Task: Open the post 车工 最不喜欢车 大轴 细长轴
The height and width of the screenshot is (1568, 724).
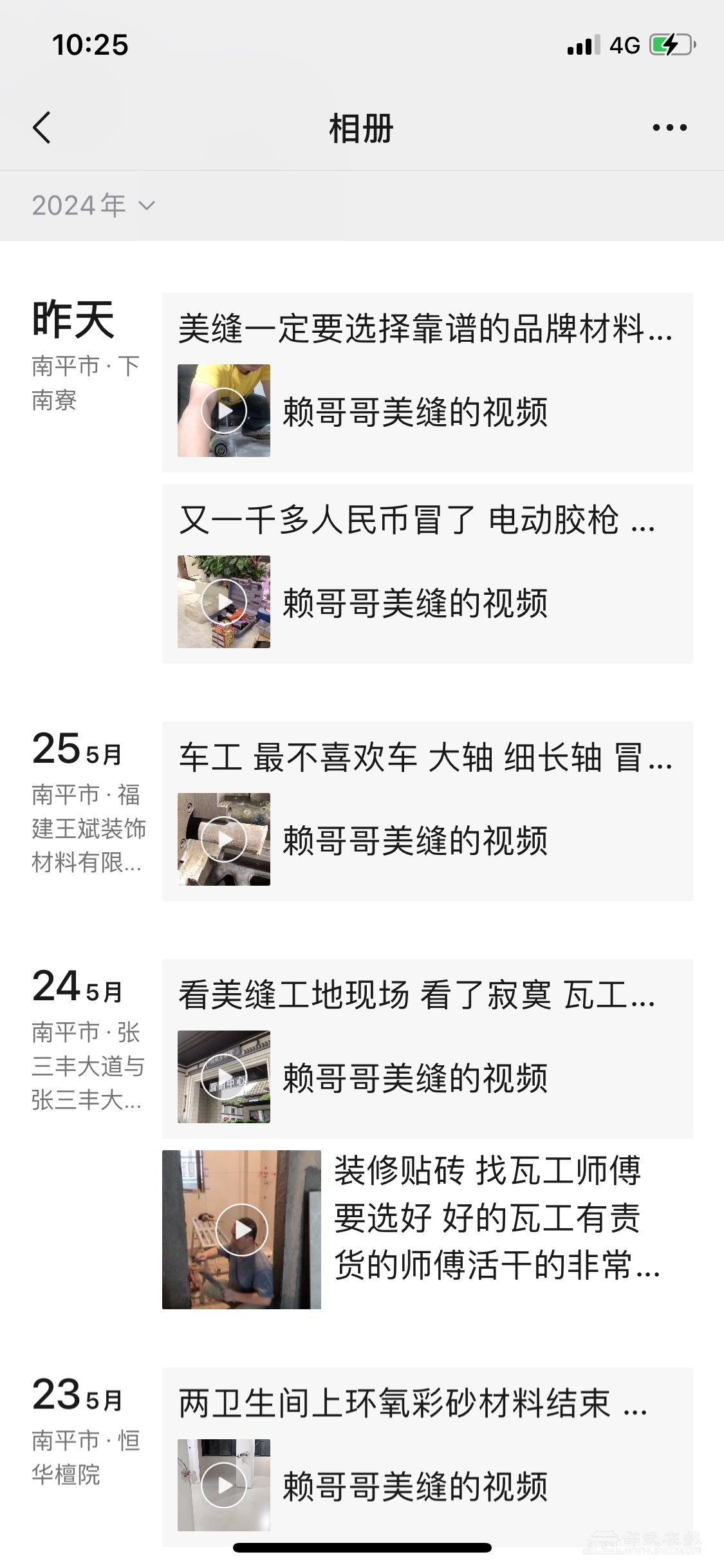Action: (x=427, y=810)
